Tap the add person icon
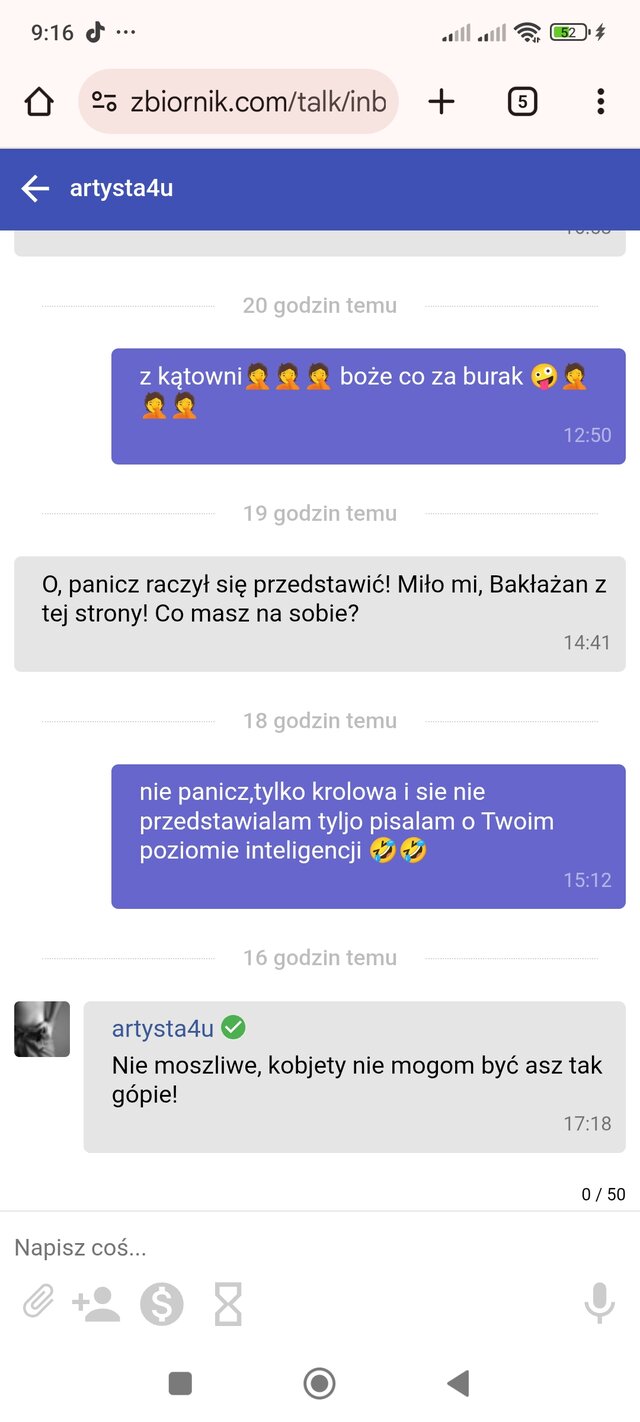 coord(96,1304)
